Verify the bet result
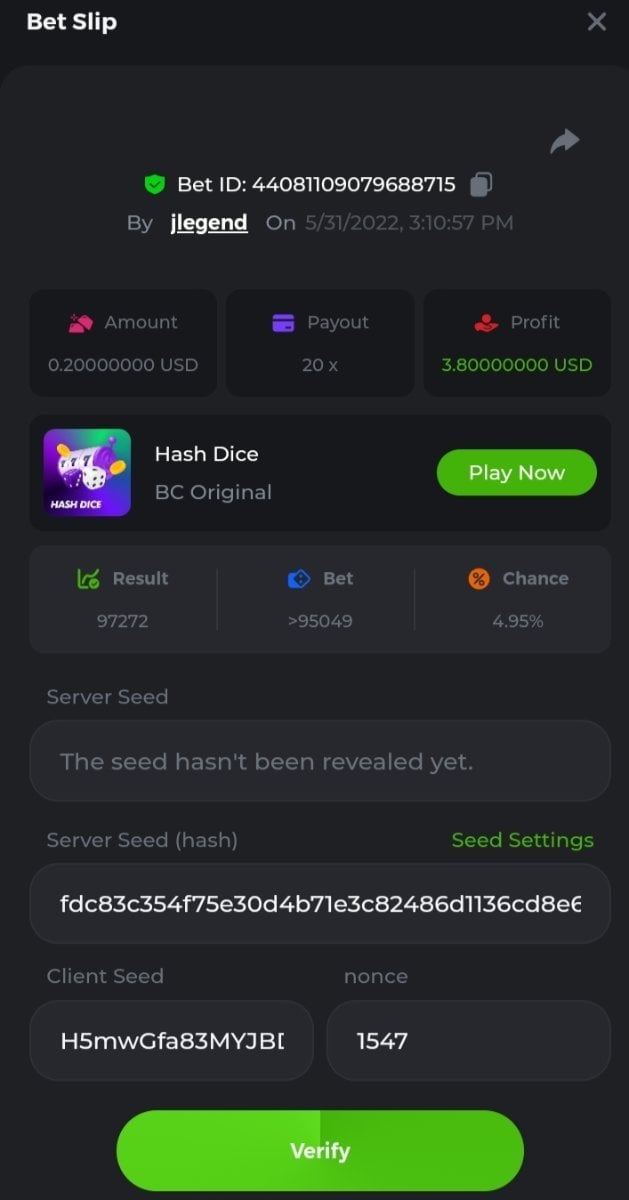The image size is (629, 1200). 319,1150
